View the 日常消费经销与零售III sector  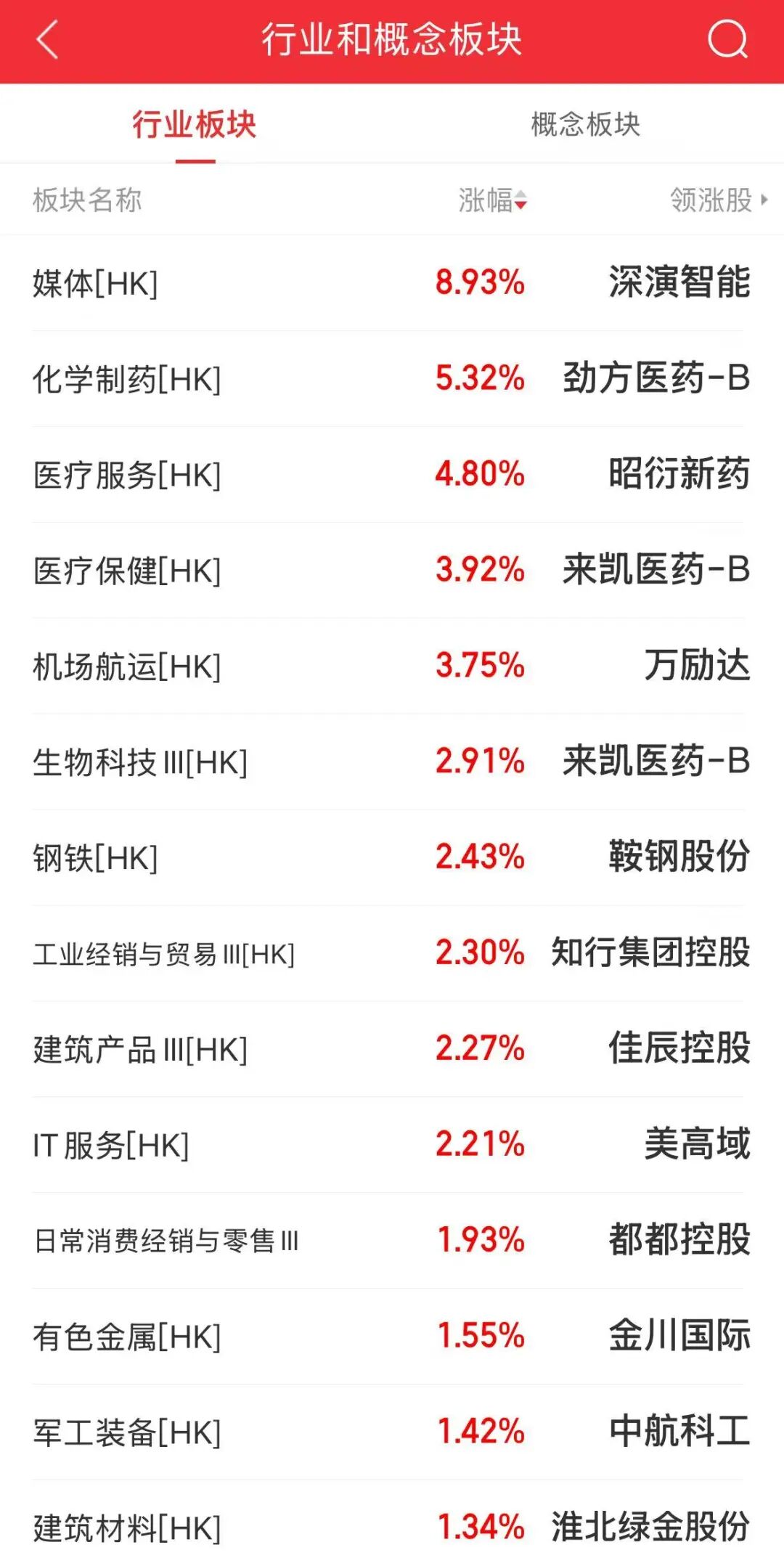[392, 1241]
